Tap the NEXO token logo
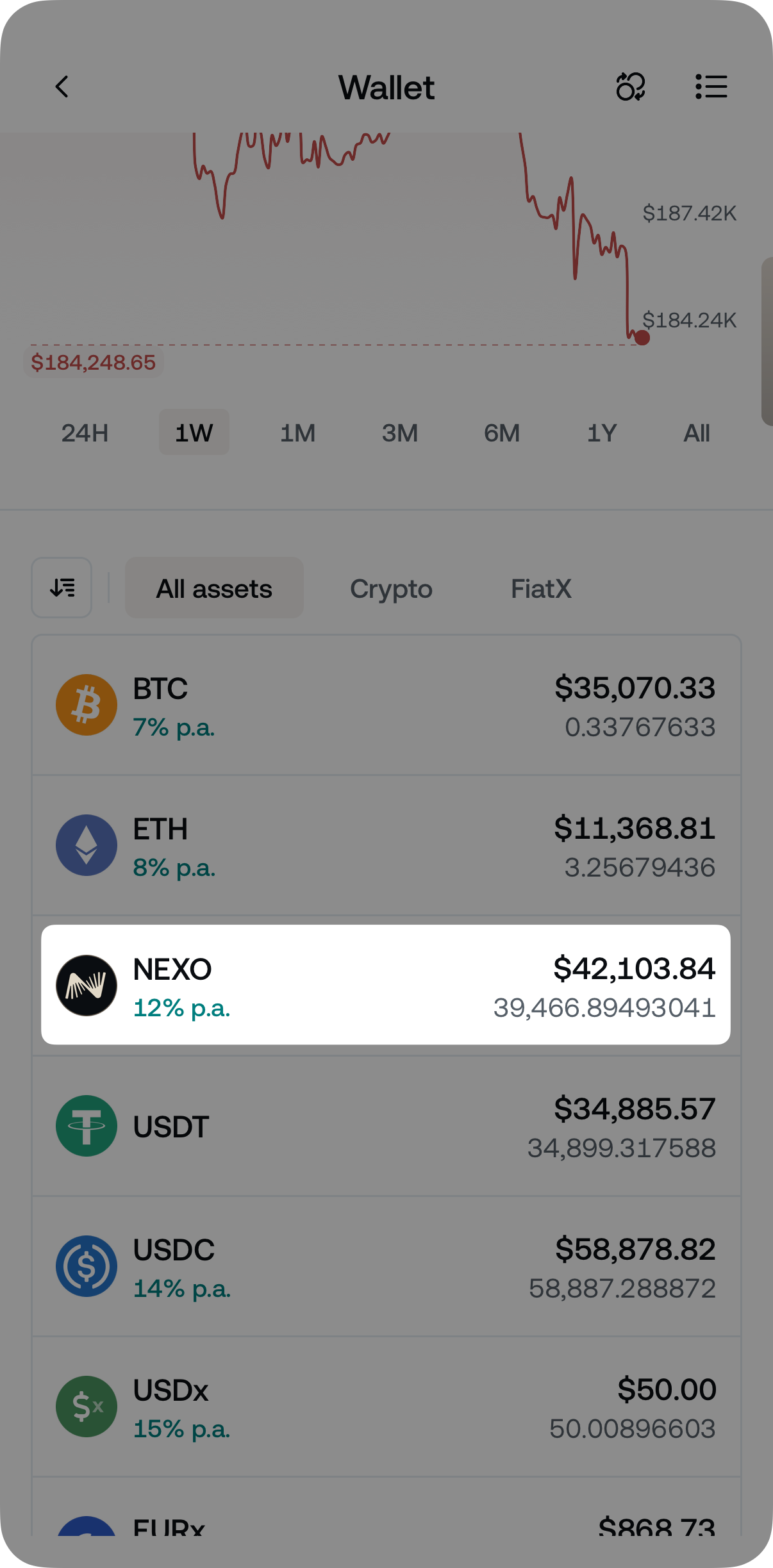 (x=87, y=986)
